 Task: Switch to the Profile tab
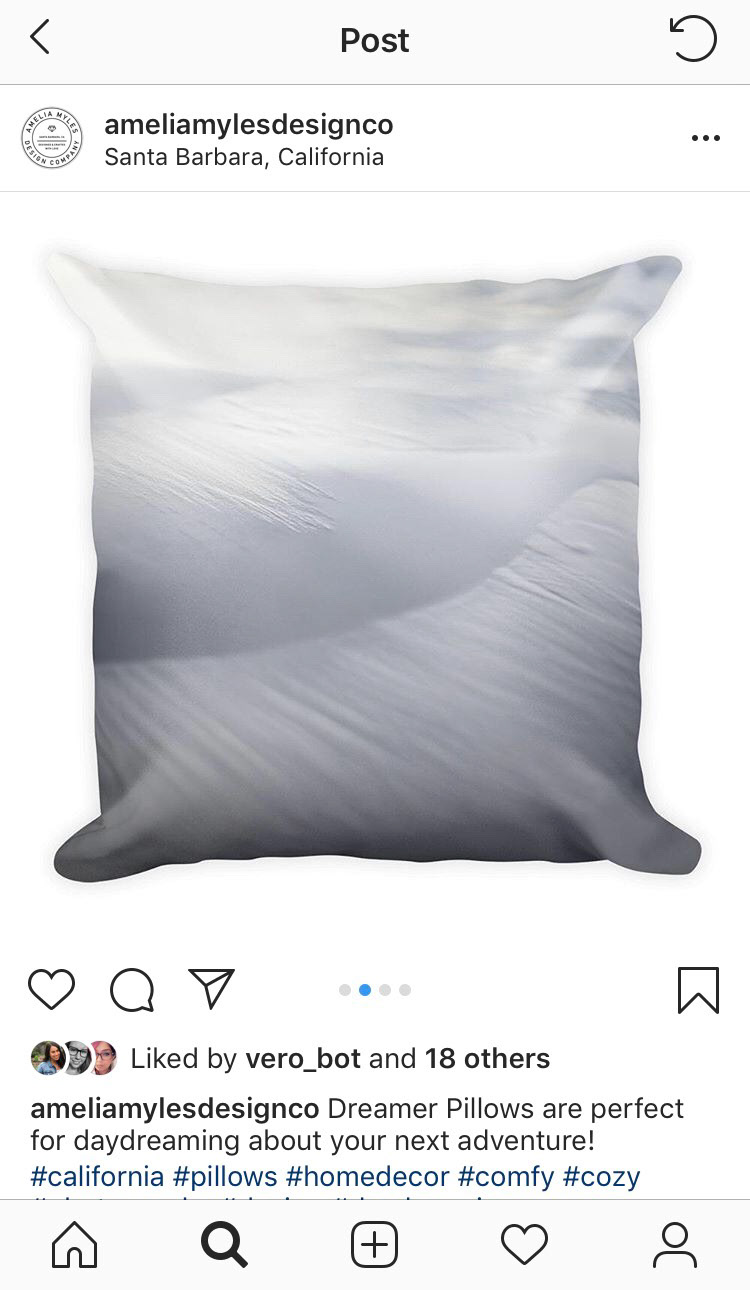click(x=675, y=1245)
